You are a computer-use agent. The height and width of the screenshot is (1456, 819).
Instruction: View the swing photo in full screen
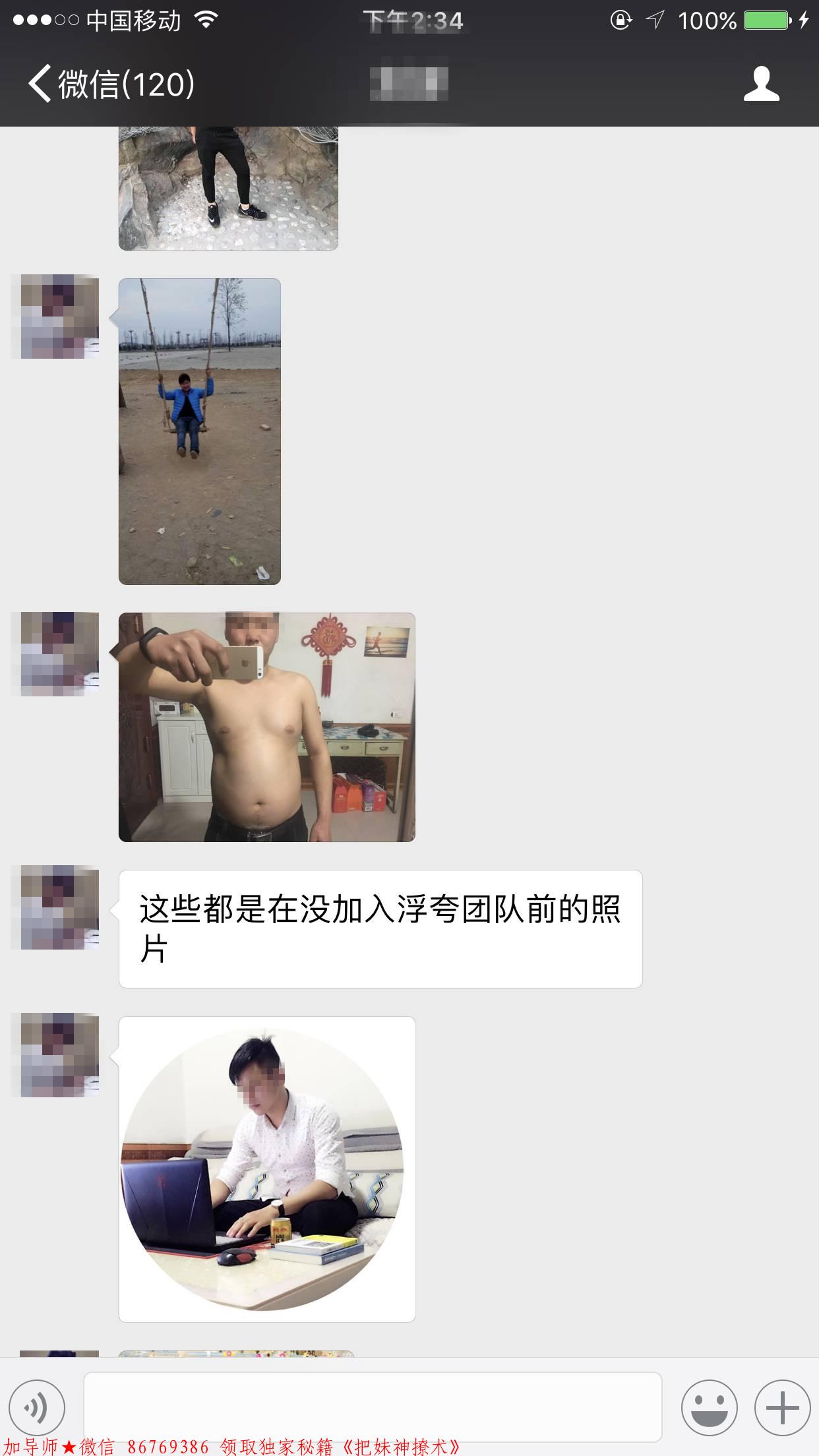click(x=199, y=431)
